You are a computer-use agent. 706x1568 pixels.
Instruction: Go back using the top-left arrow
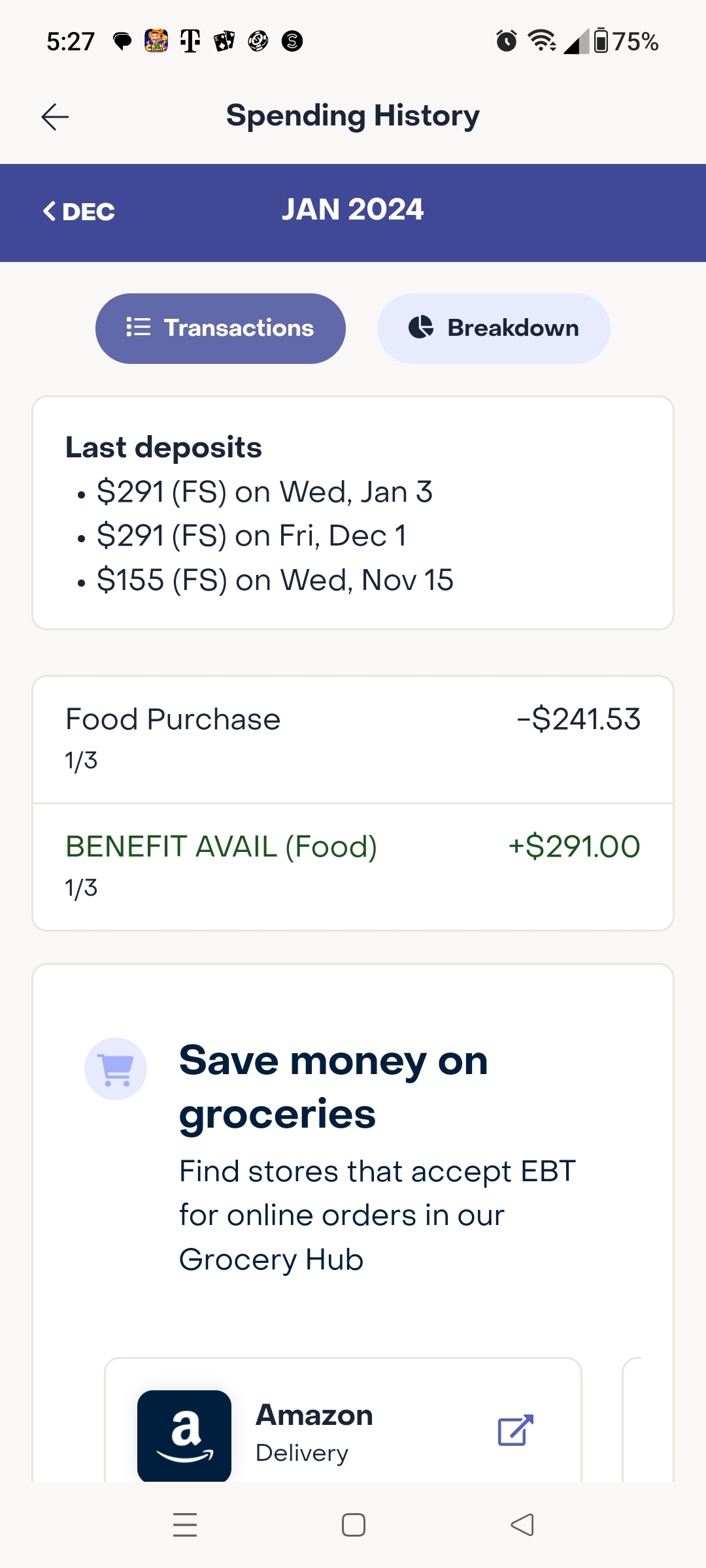55,117
